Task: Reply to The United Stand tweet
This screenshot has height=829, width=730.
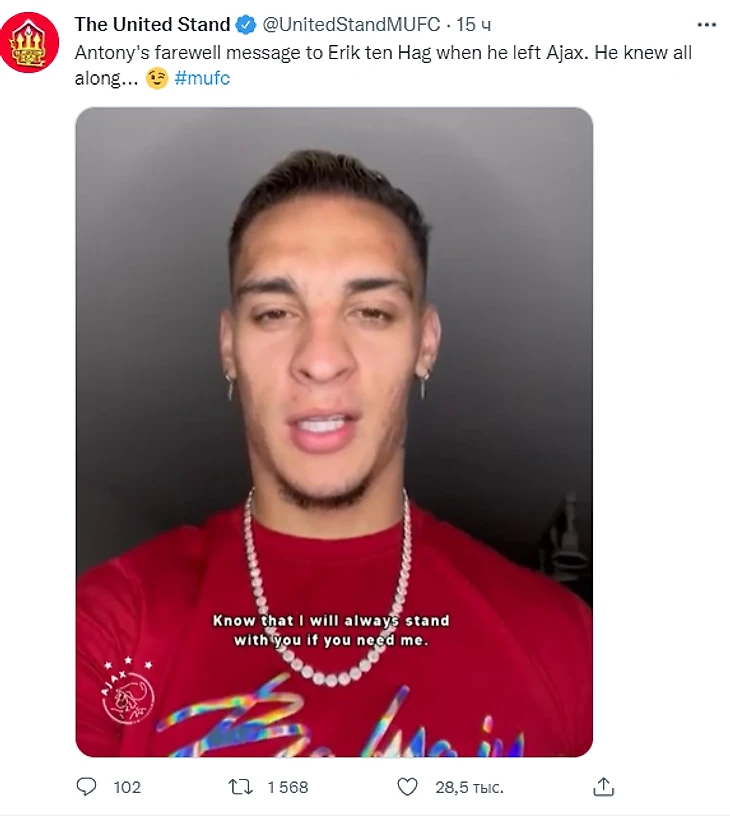Action: tap(88, 787)
